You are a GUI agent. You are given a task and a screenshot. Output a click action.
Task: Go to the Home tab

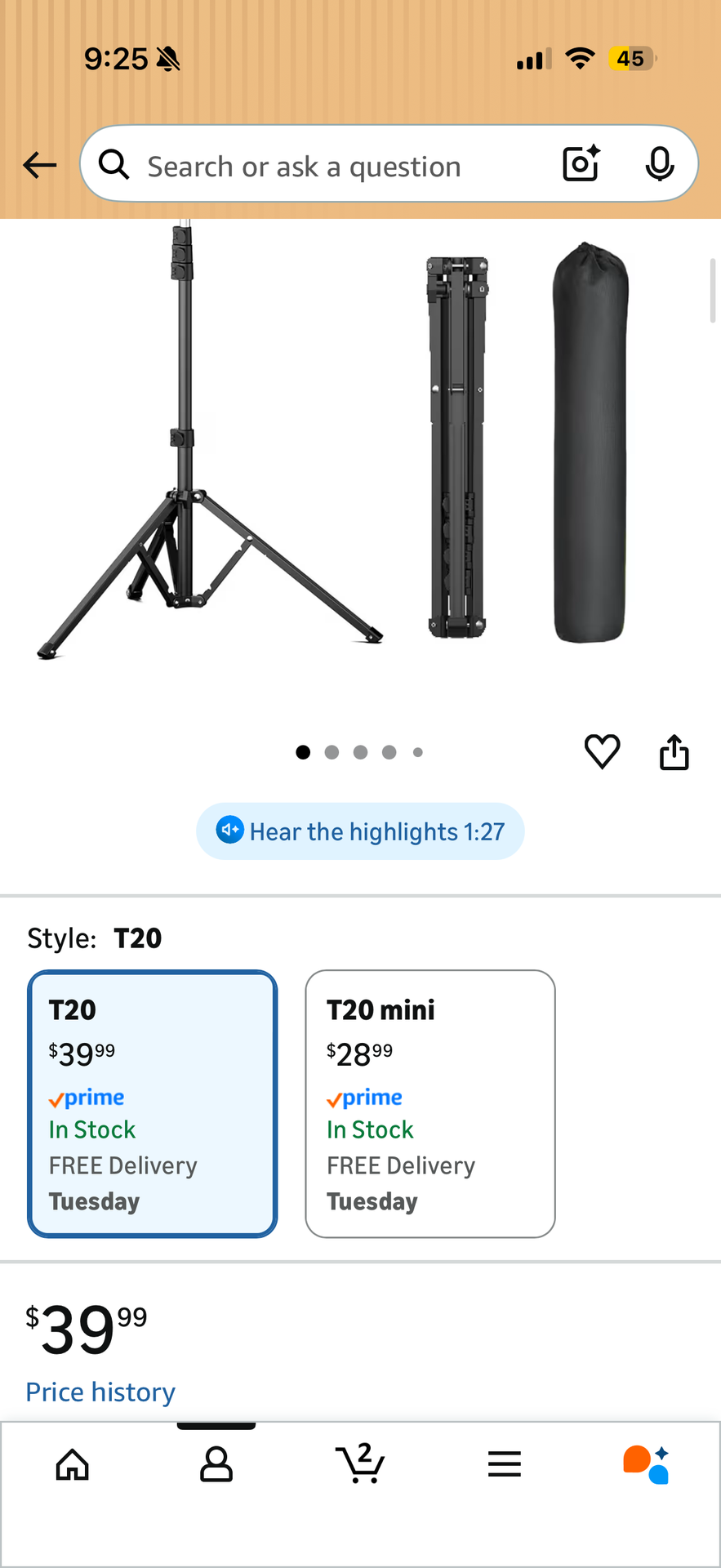click(x=72, y=1464)
